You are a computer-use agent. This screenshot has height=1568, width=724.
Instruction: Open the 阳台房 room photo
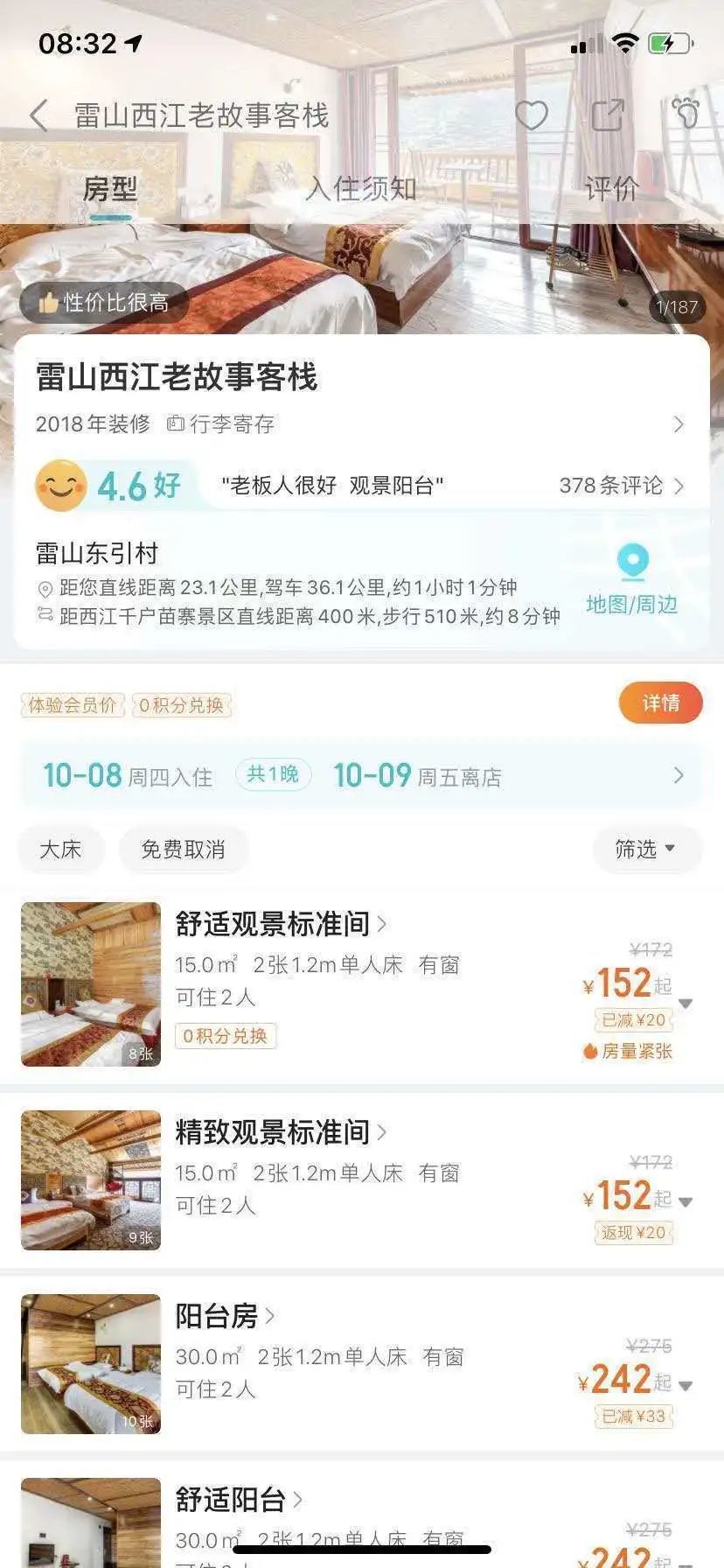point(91,1364)
